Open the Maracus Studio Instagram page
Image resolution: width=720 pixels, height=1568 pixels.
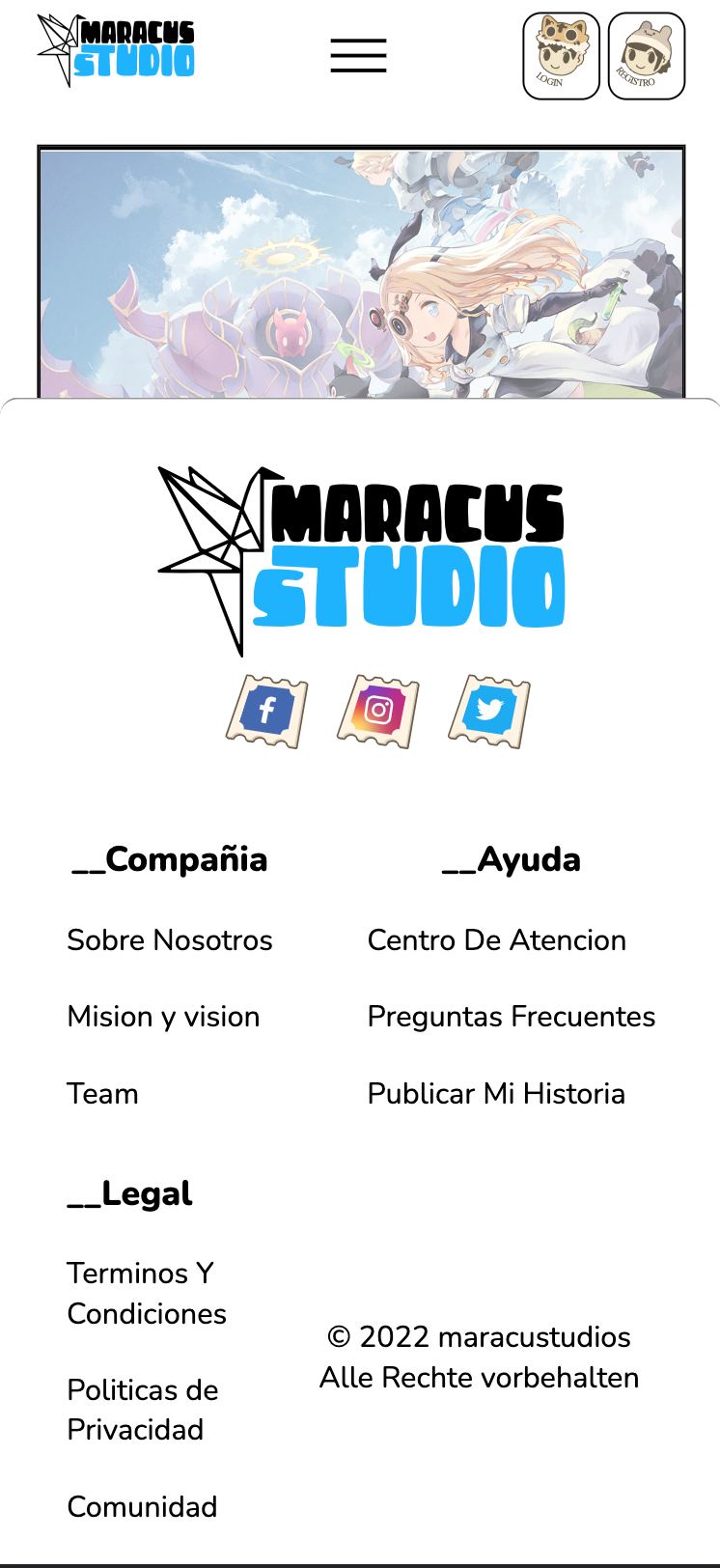(378, 712)
